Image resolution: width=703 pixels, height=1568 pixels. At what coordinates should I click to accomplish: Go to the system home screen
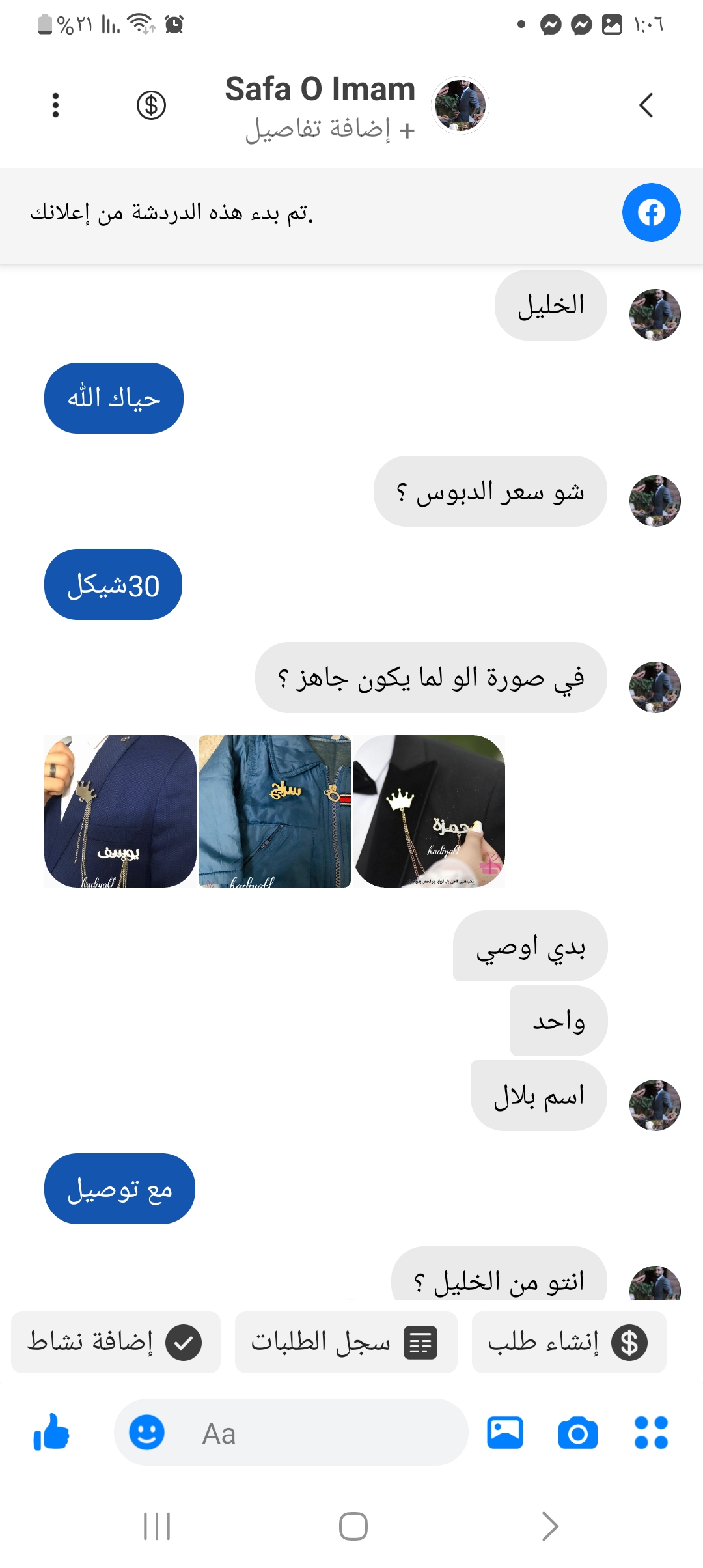click(x=353, y=1526)
